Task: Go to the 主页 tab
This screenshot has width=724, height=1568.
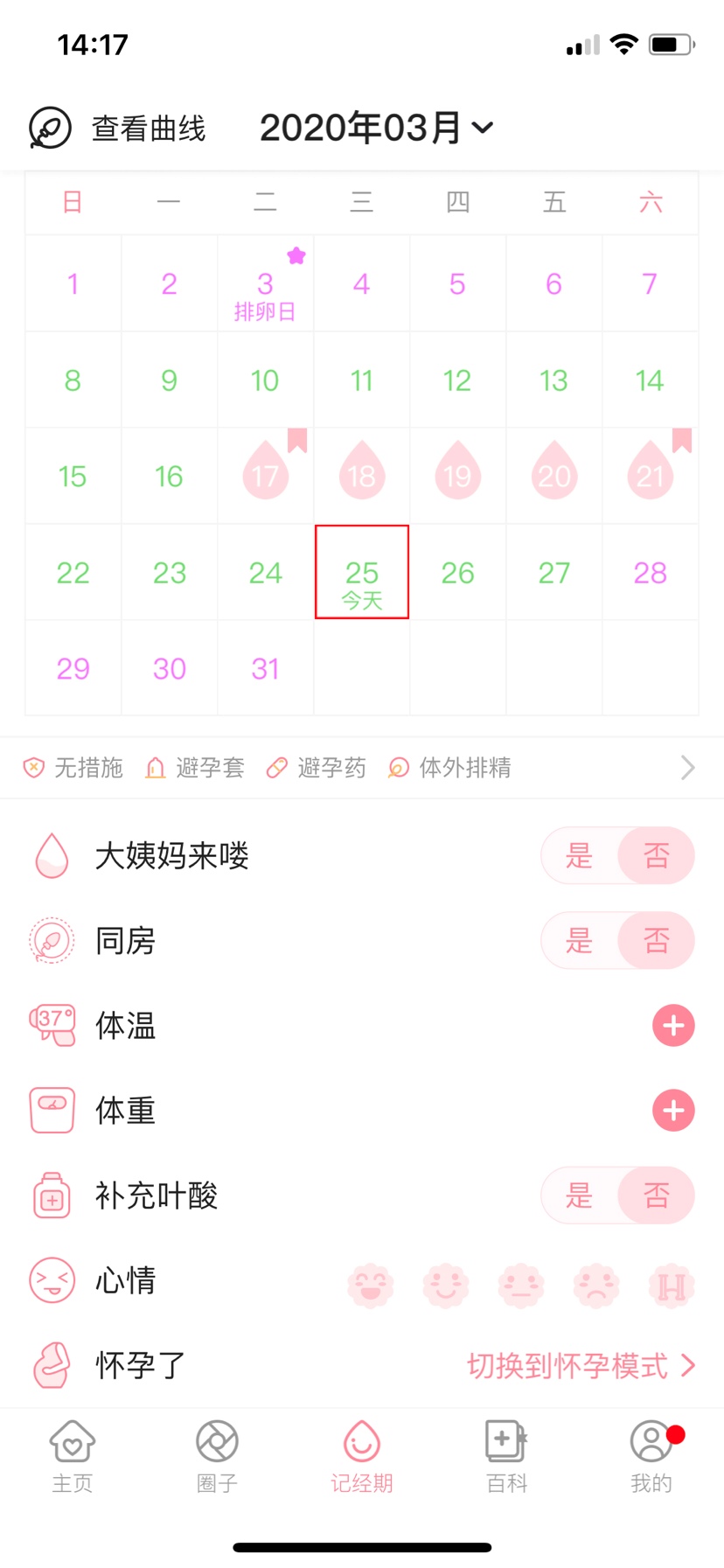Action: (x=73, y=1456)
